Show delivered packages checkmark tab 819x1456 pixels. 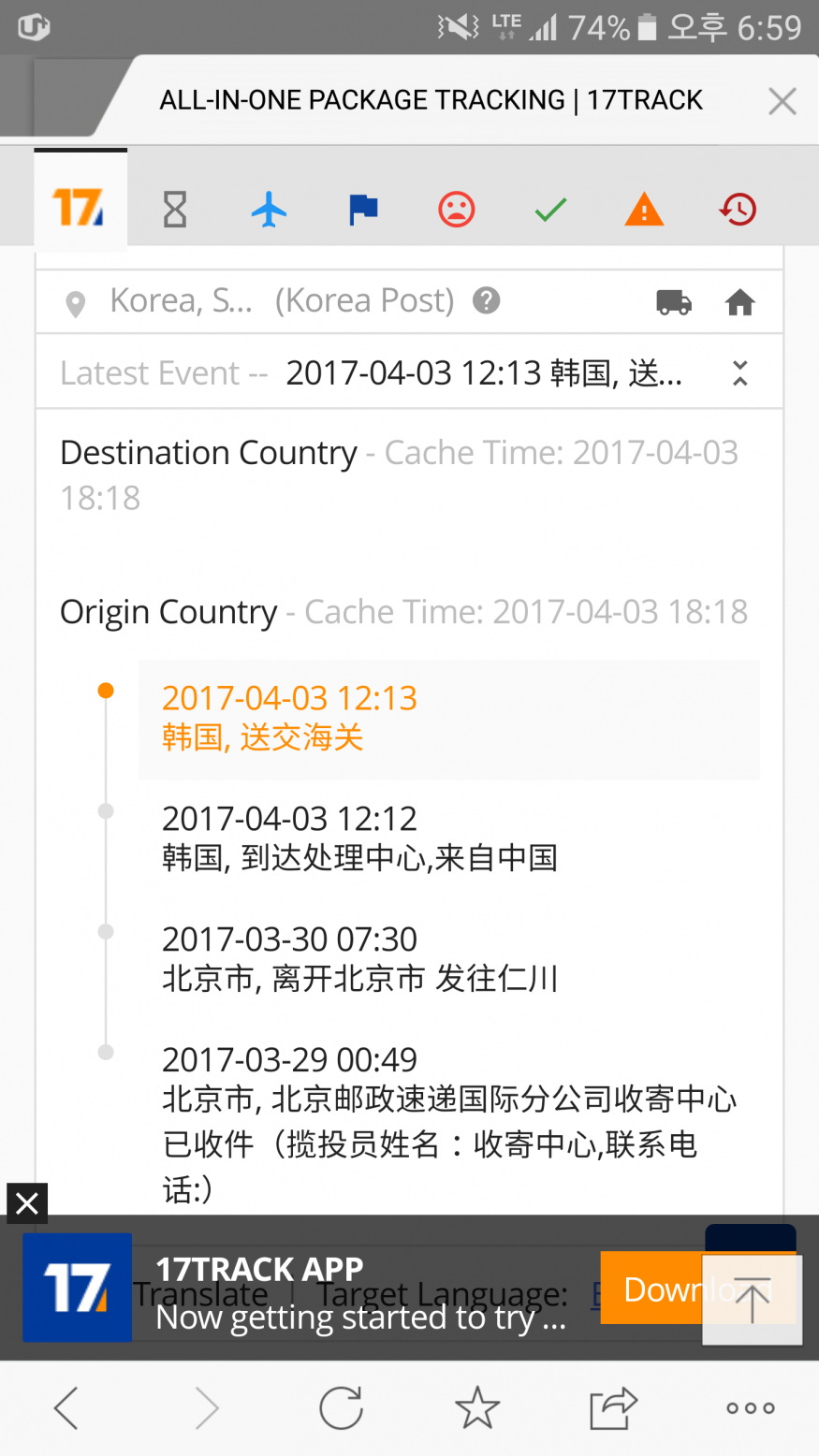[550, 210]
